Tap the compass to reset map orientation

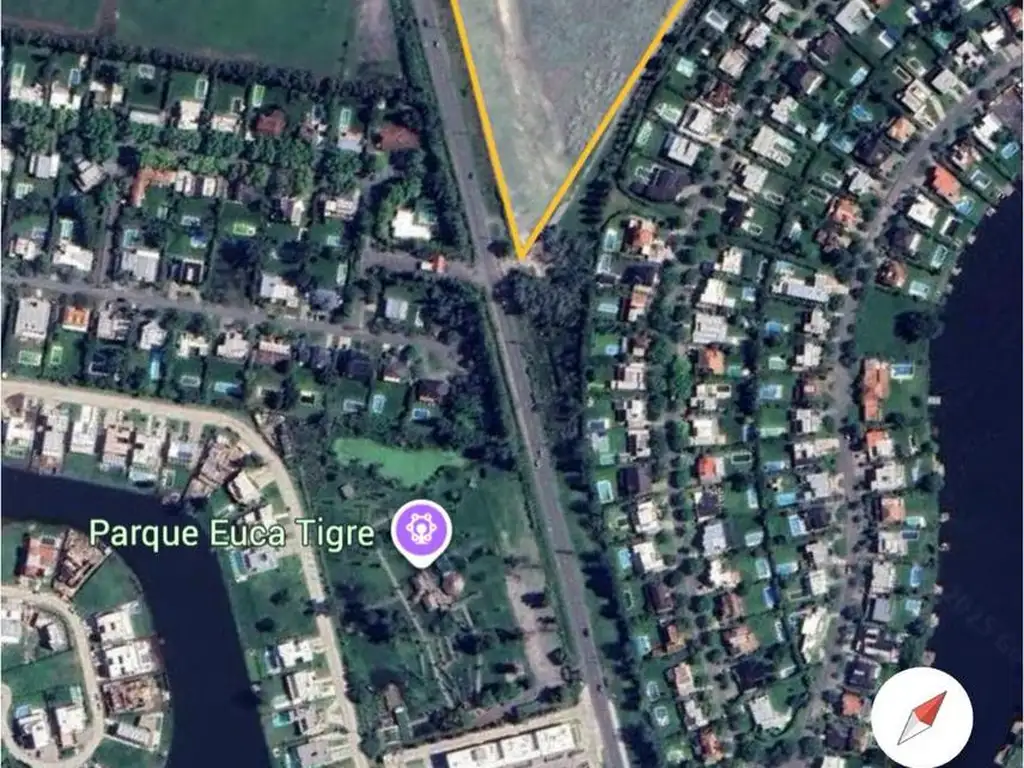(921, 716)
